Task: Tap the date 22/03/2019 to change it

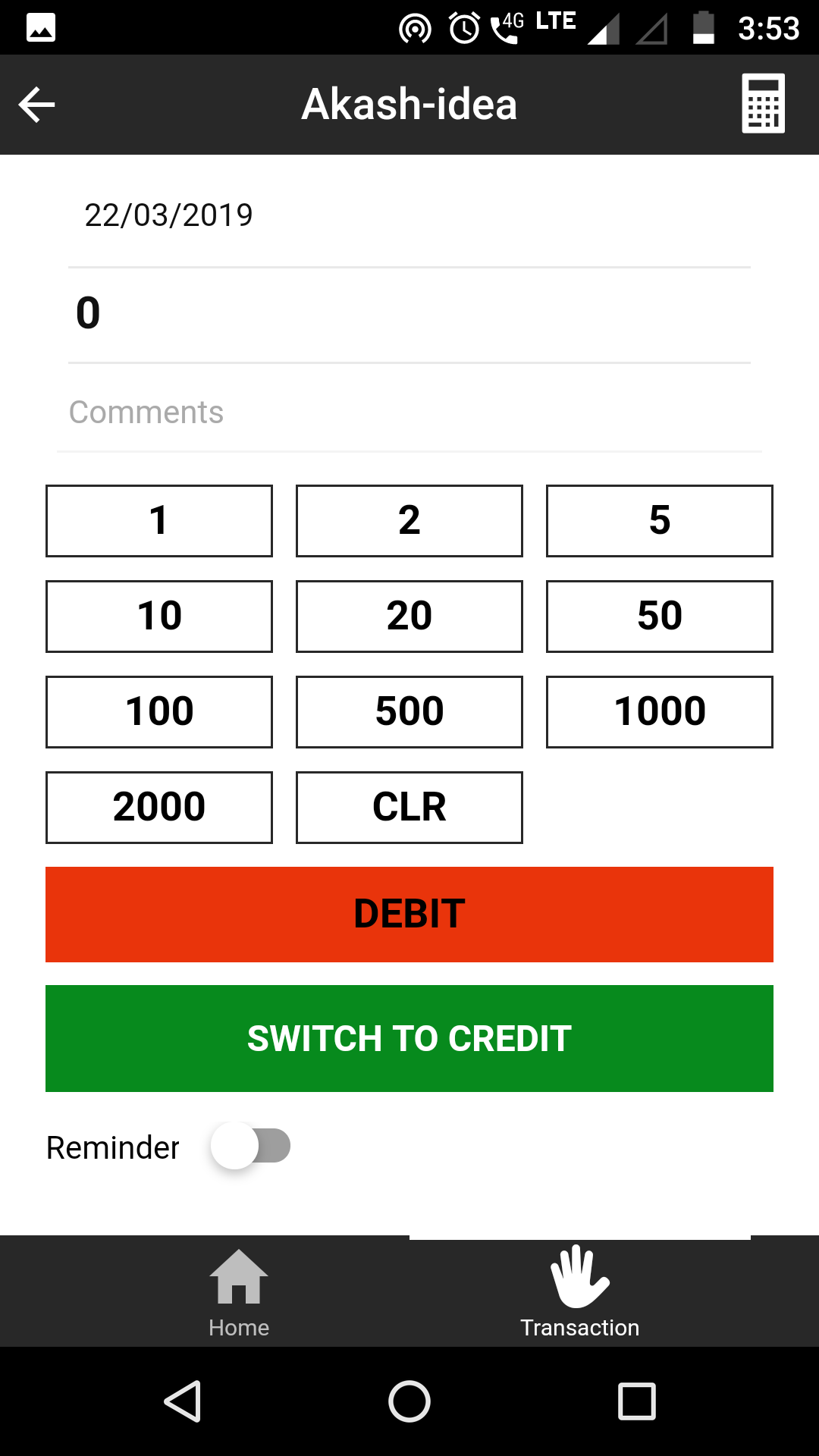Action: pyautogui.click(x=168, y=215)
